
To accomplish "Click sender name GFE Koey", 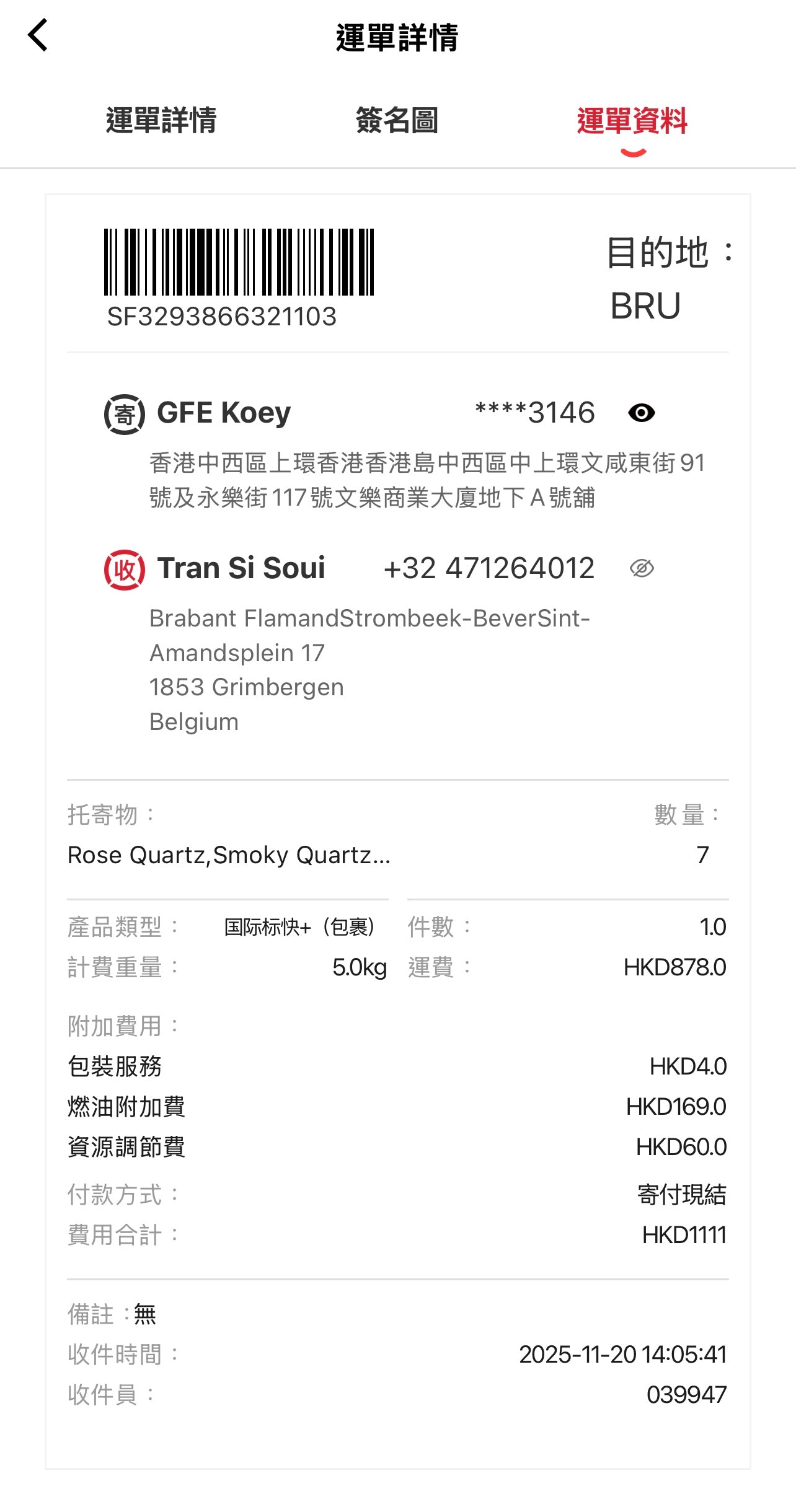I will coord(223,412).
